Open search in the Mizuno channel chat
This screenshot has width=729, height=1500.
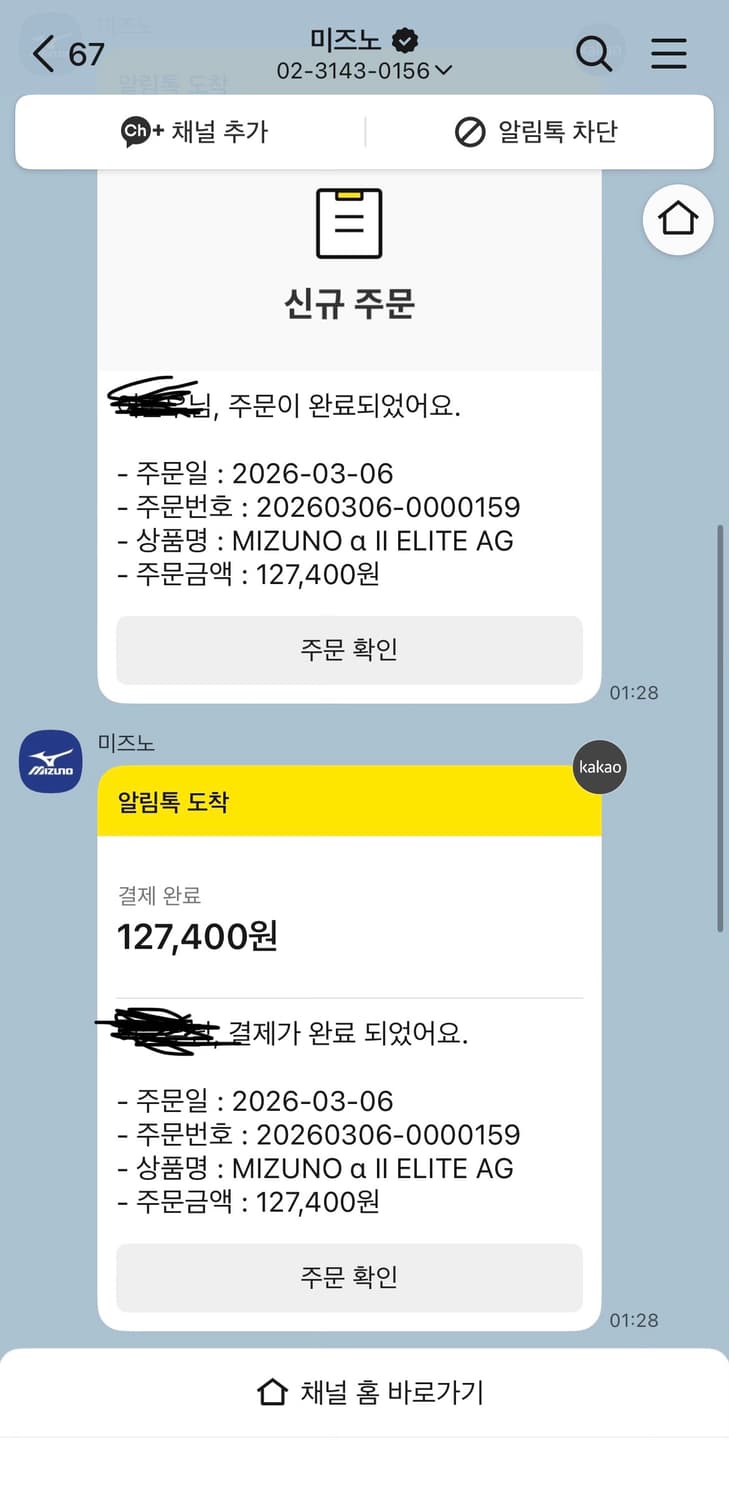595,55
